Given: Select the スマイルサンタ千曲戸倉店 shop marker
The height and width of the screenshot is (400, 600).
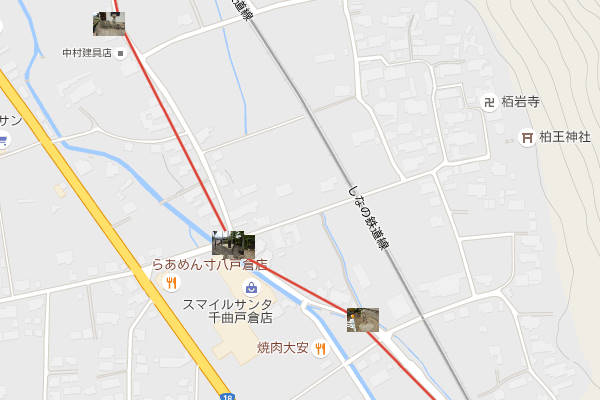Looking at the screenshot, I should [x=249, y=288].
